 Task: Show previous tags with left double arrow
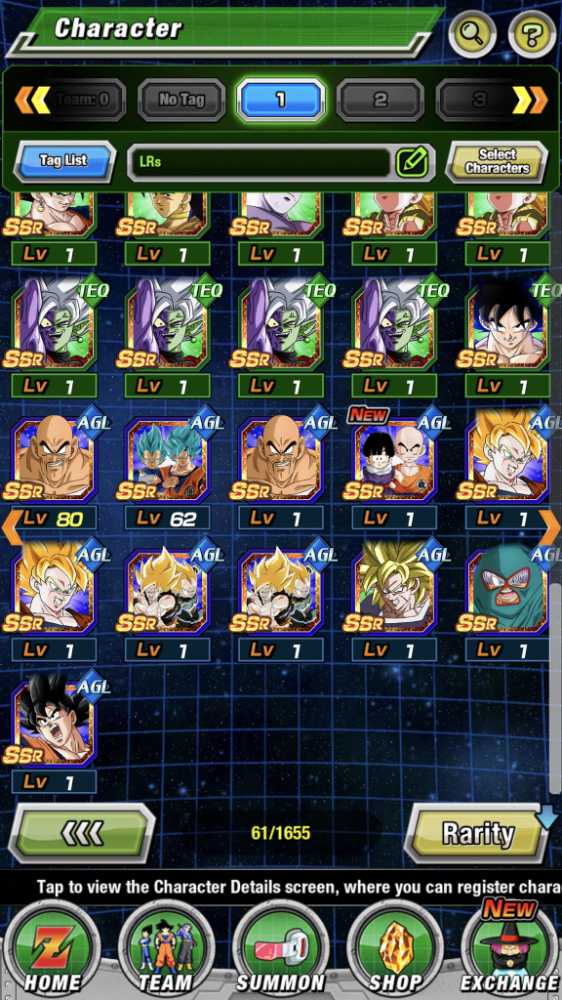click(32, 99)
